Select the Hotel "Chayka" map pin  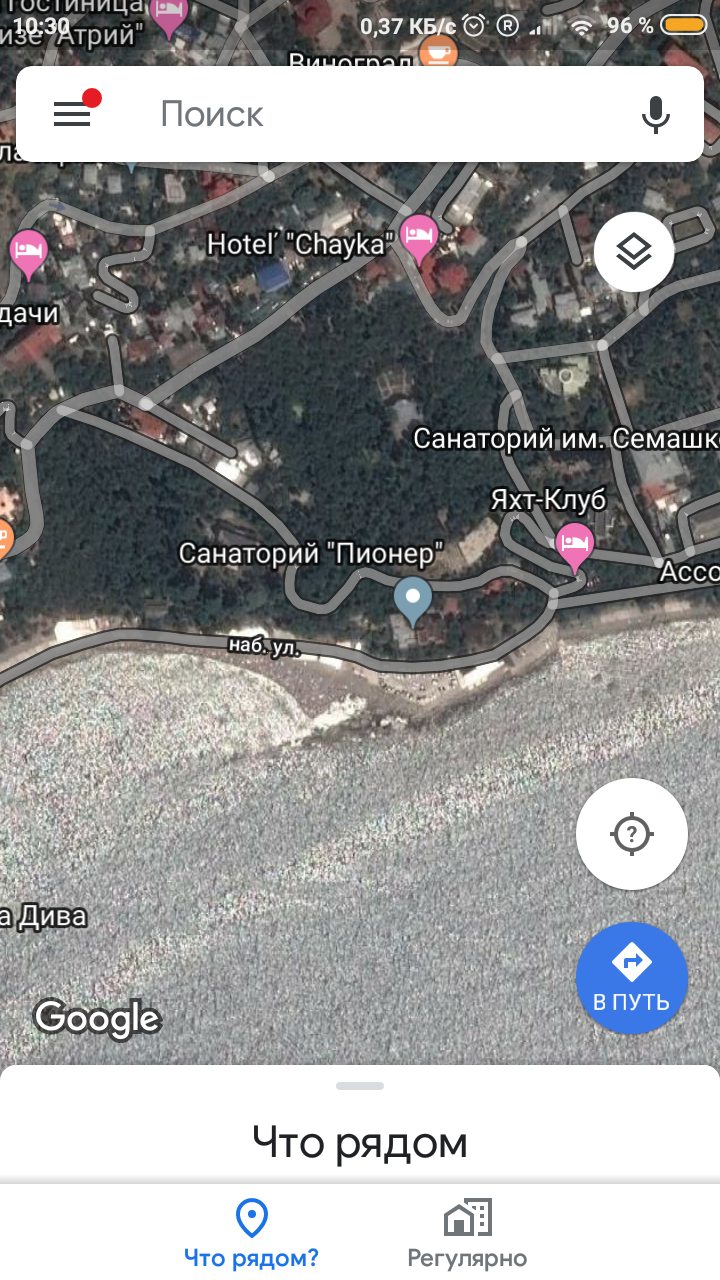coord(418,237)
